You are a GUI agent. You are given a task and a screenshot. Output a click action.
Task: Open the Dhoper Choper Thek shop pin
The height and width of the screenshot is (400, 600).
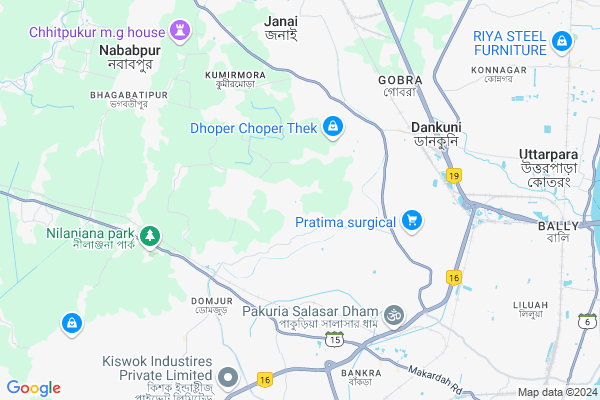332,127
